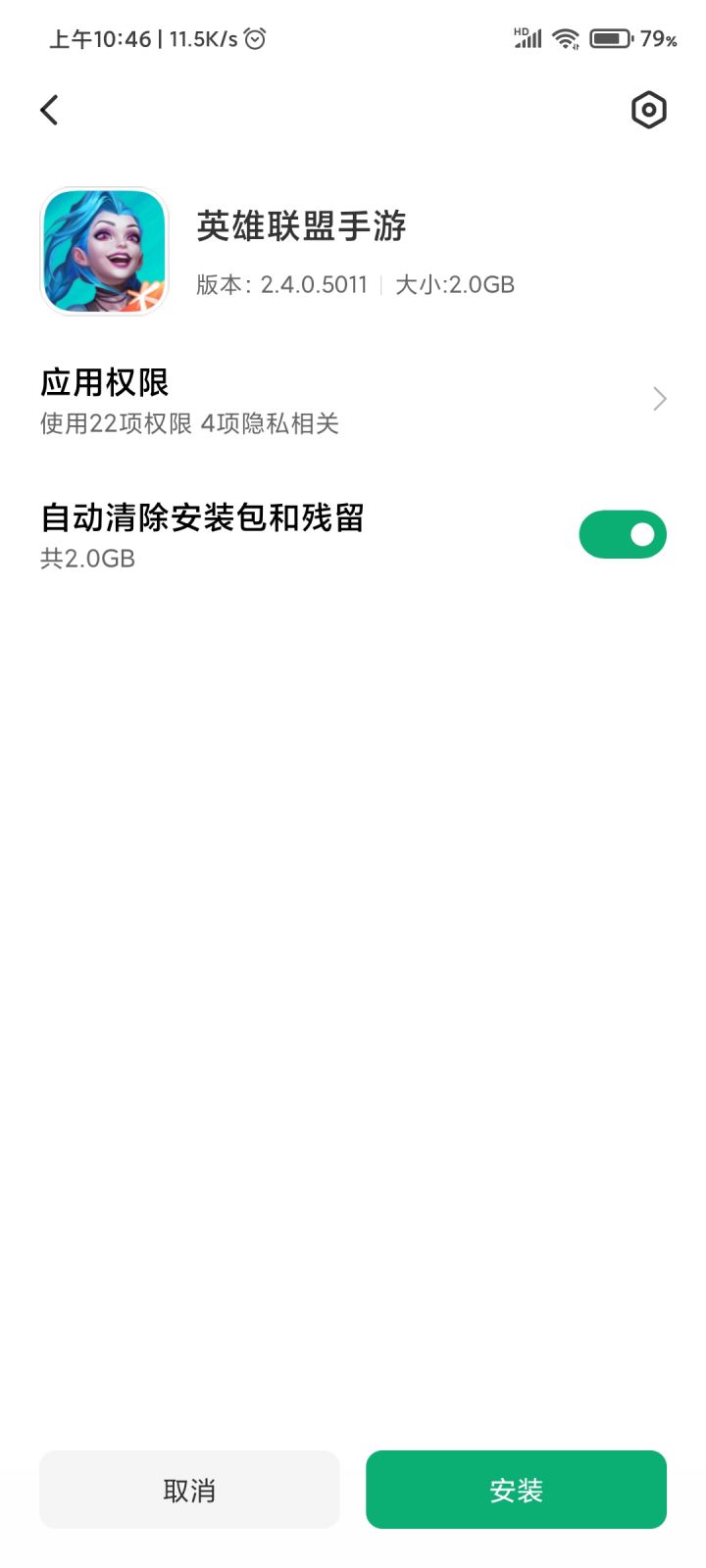
Task: Click the alarm clock icon in status bar
Action: pyautogui.click(x=255, y=38)
